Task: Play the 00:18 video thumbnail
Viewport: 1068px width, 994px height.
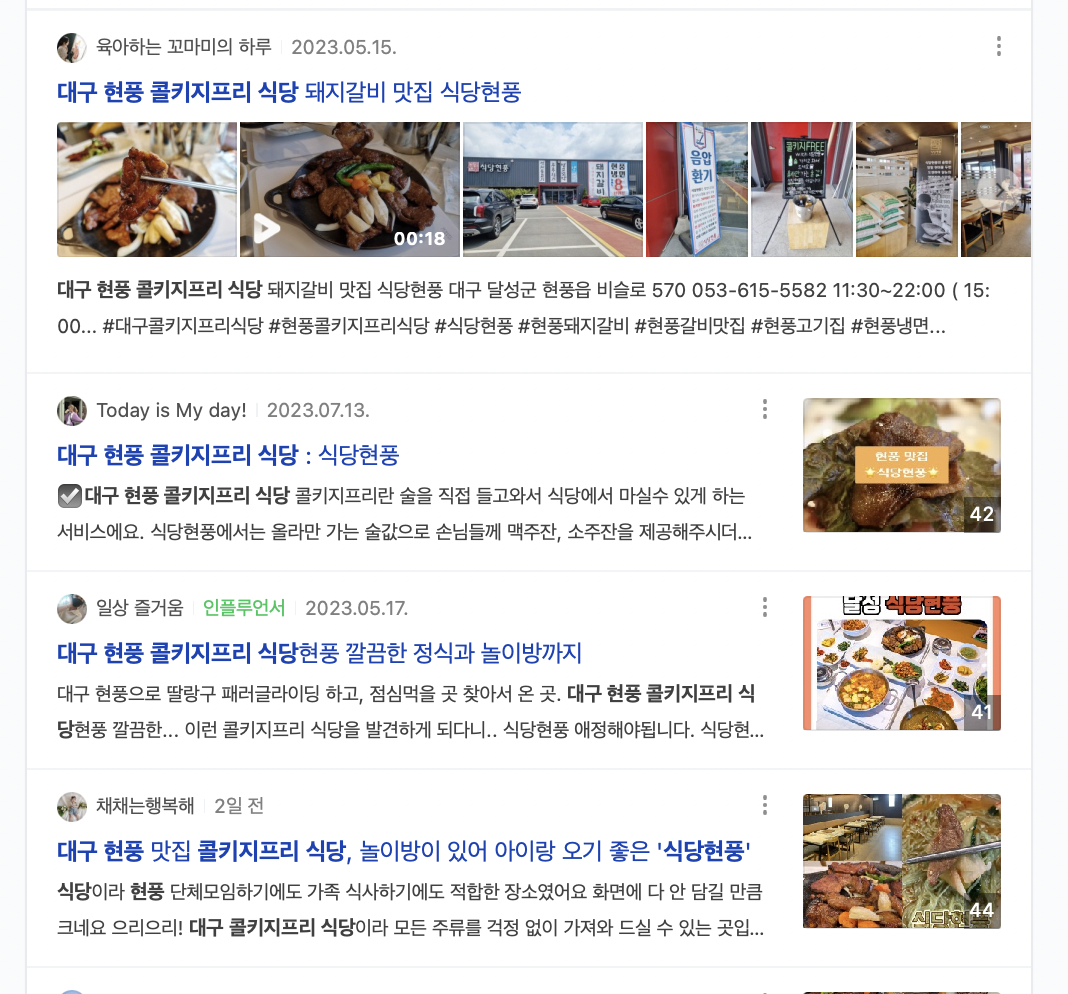Action: [350, 190]
